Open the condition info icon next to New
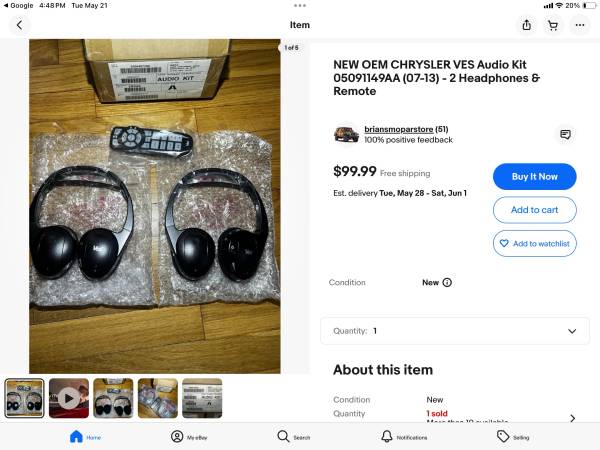Image resolution: width=600 pixels, height=450 pixels. 447,283
